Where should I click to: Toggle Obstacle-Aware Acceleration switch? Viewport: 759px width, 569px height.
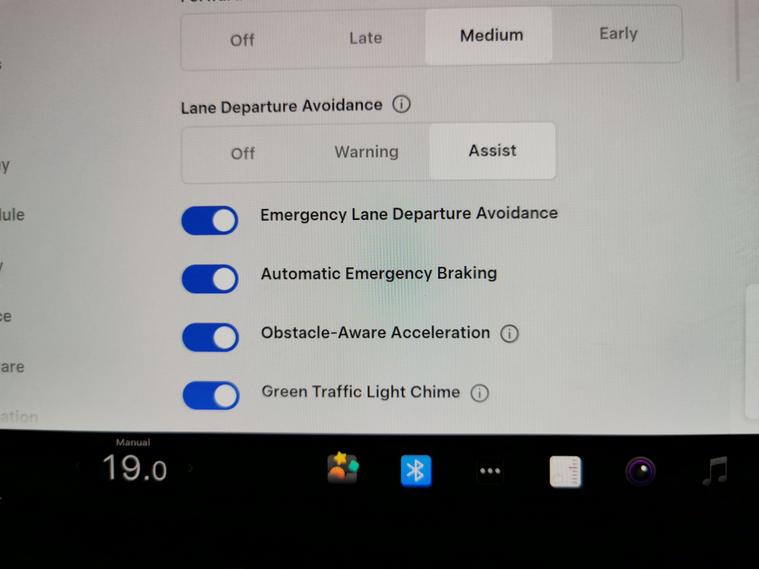click(210, 337)
